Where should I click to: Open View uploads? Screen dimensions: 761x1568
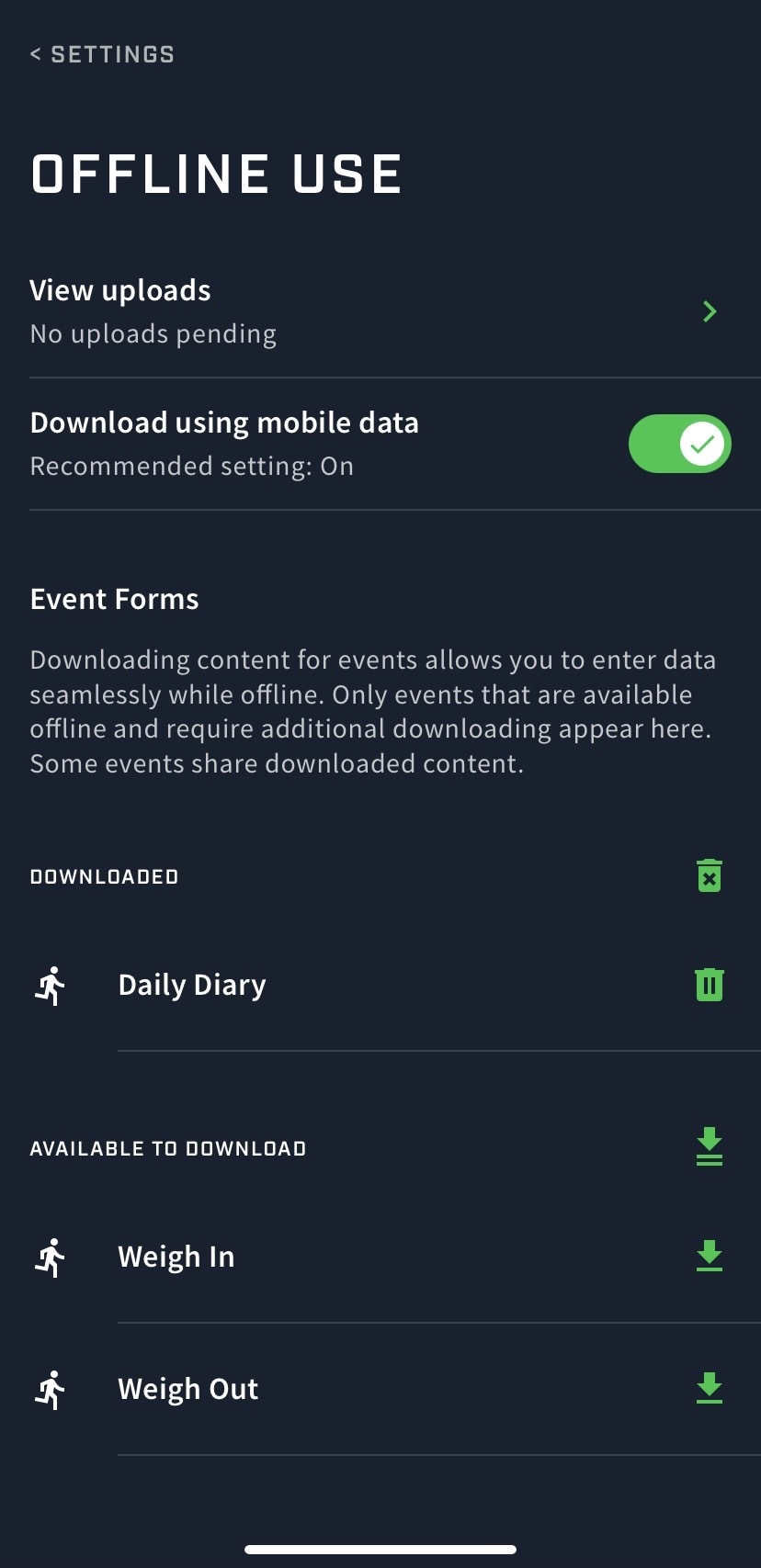click(380, 311)
